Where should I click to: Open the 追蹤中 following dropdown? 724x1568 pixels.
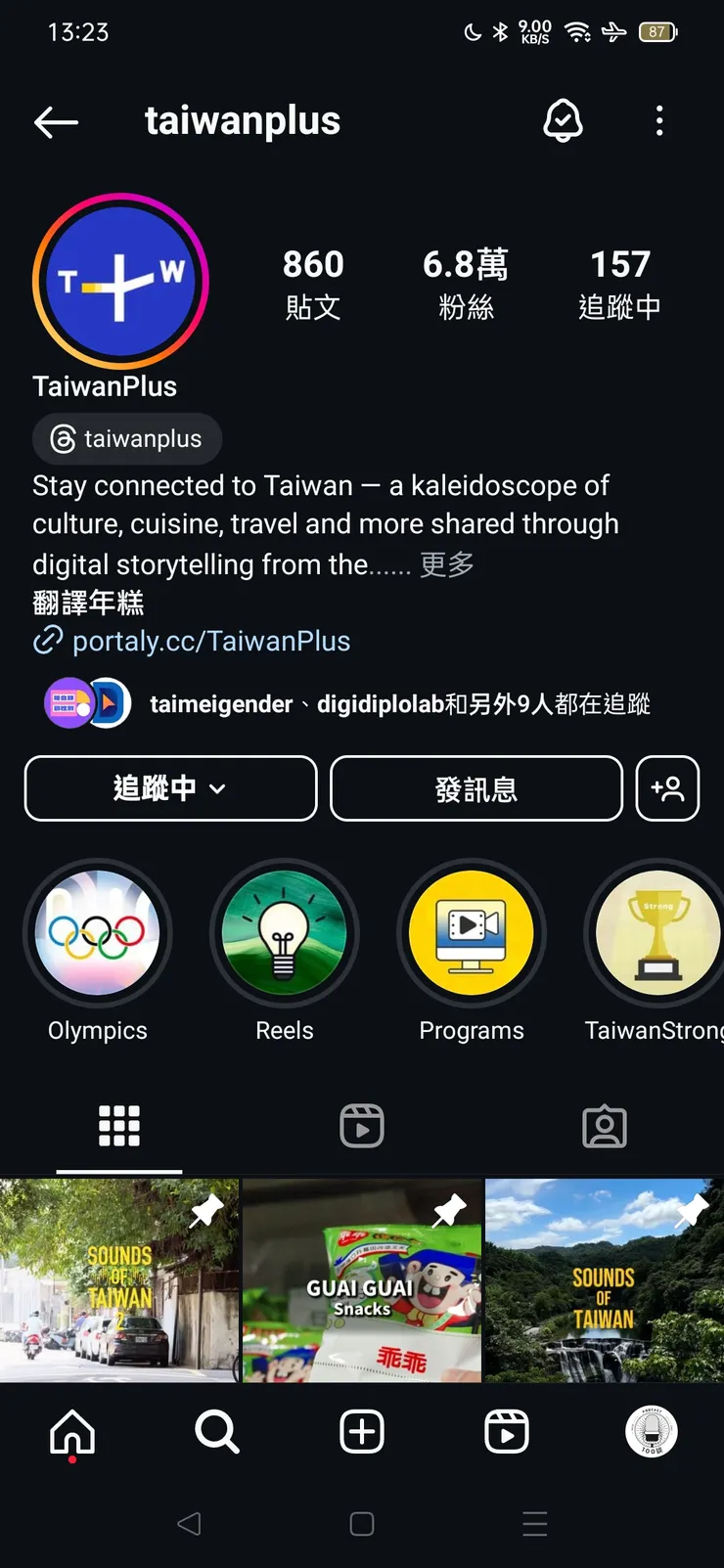[x=169, y=788]
